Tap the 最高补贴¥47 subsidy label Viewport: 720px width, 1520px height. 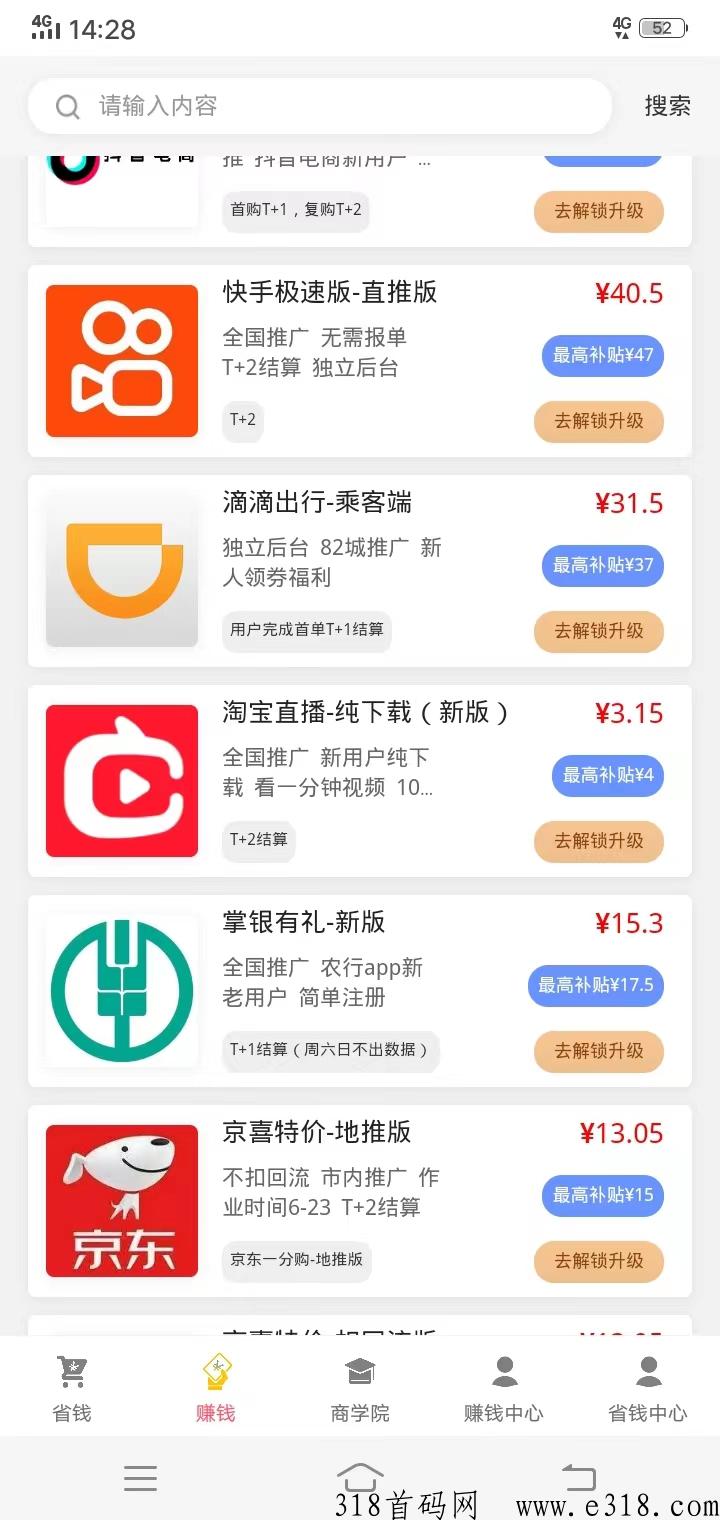click(x=602, y=356)
